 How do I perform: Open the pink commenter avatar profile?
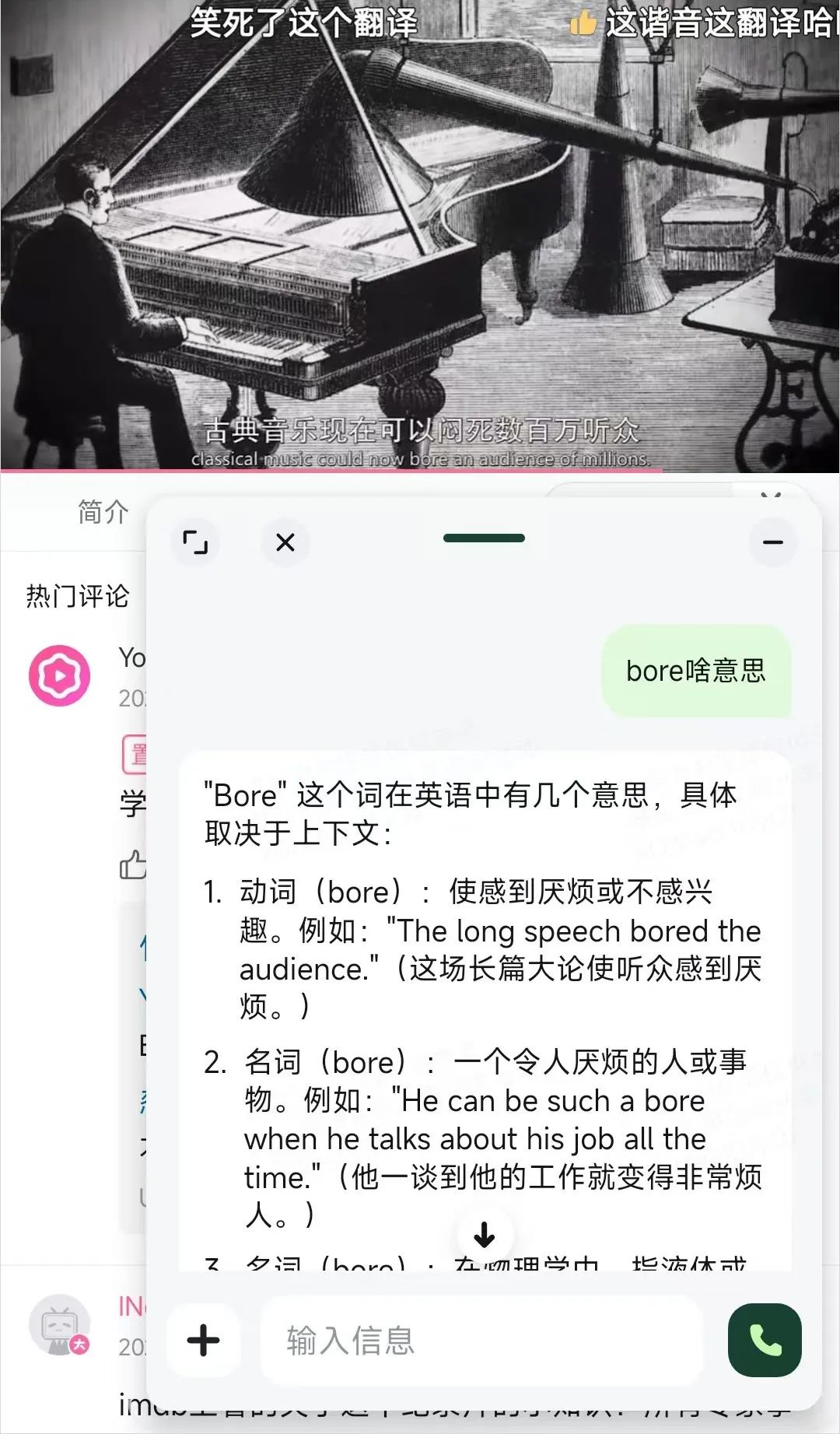pyautogui.click(x=60, y=675)
